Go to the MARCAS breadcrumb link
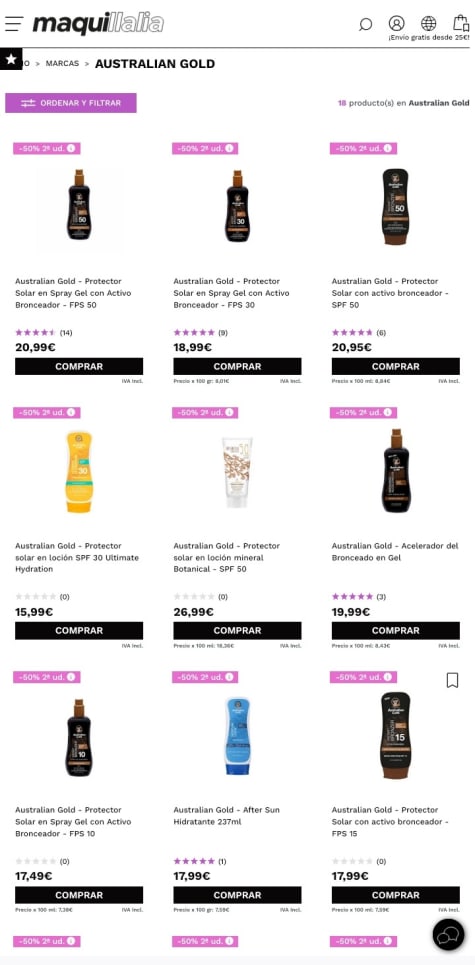This screenshot has width=475, height=965. click(x=62, y=63)
